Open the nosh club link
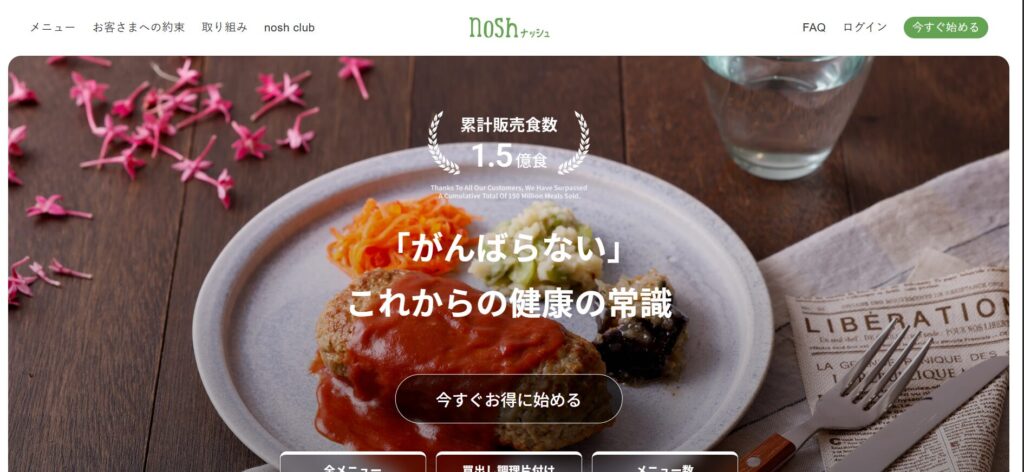 pos(289,27)
